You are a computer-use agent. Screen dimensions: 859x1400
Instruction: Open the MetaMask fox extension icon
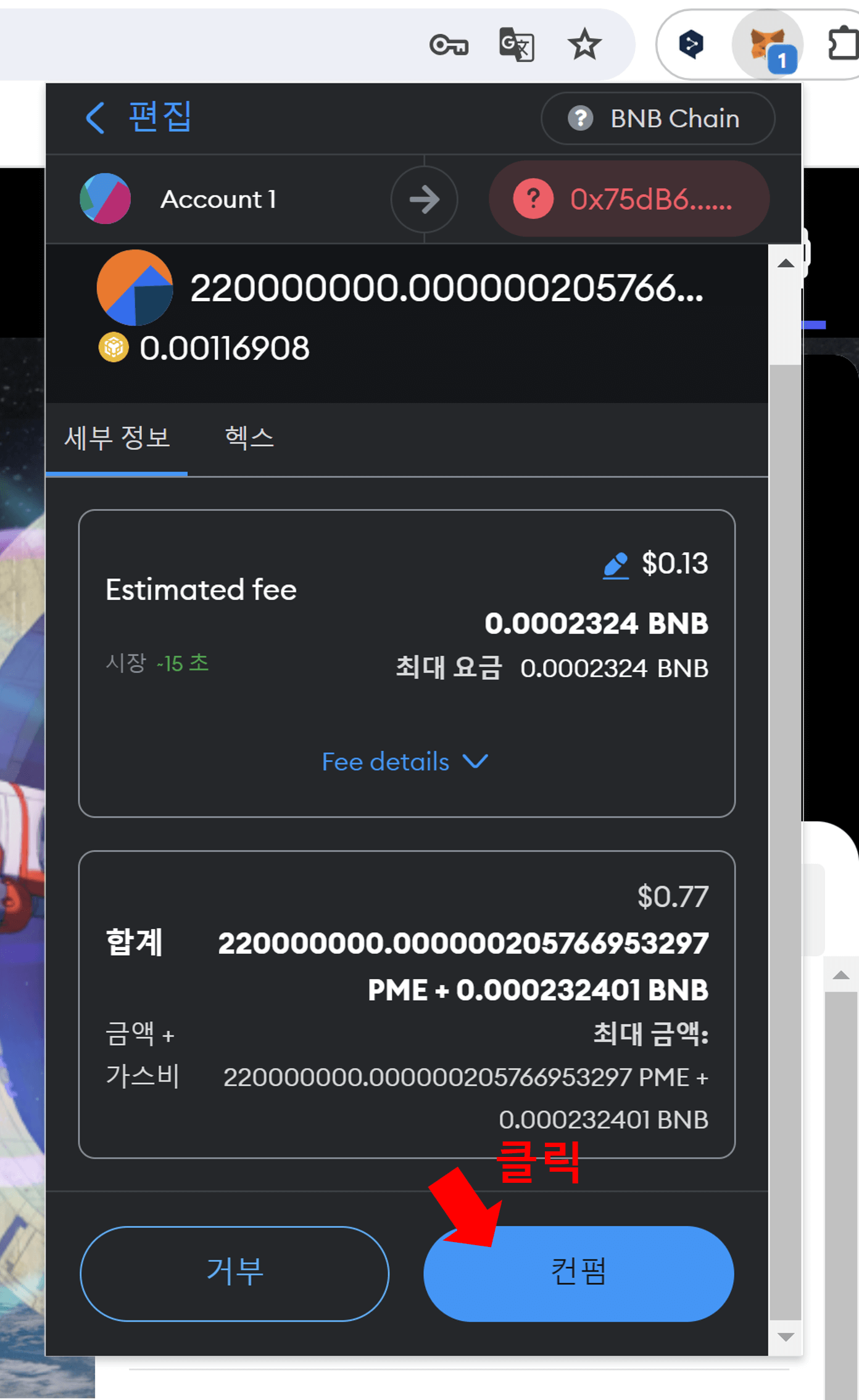[765, 44]
